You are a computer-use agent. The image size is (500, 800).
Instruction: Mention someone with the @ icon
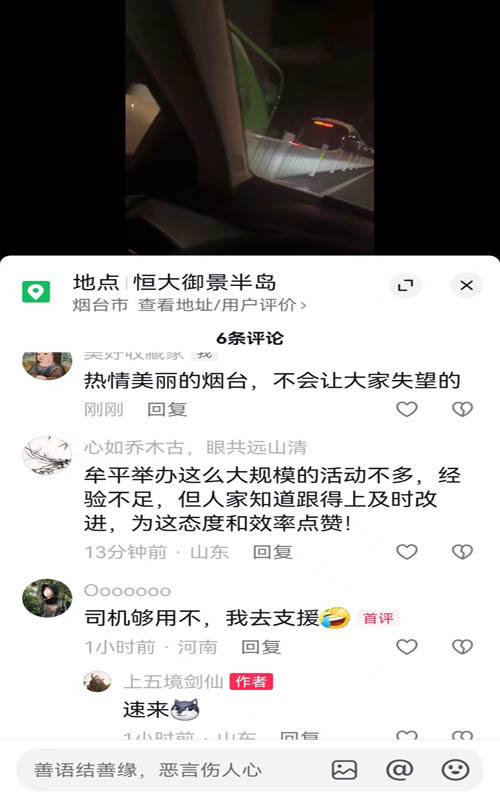[399, 770]
